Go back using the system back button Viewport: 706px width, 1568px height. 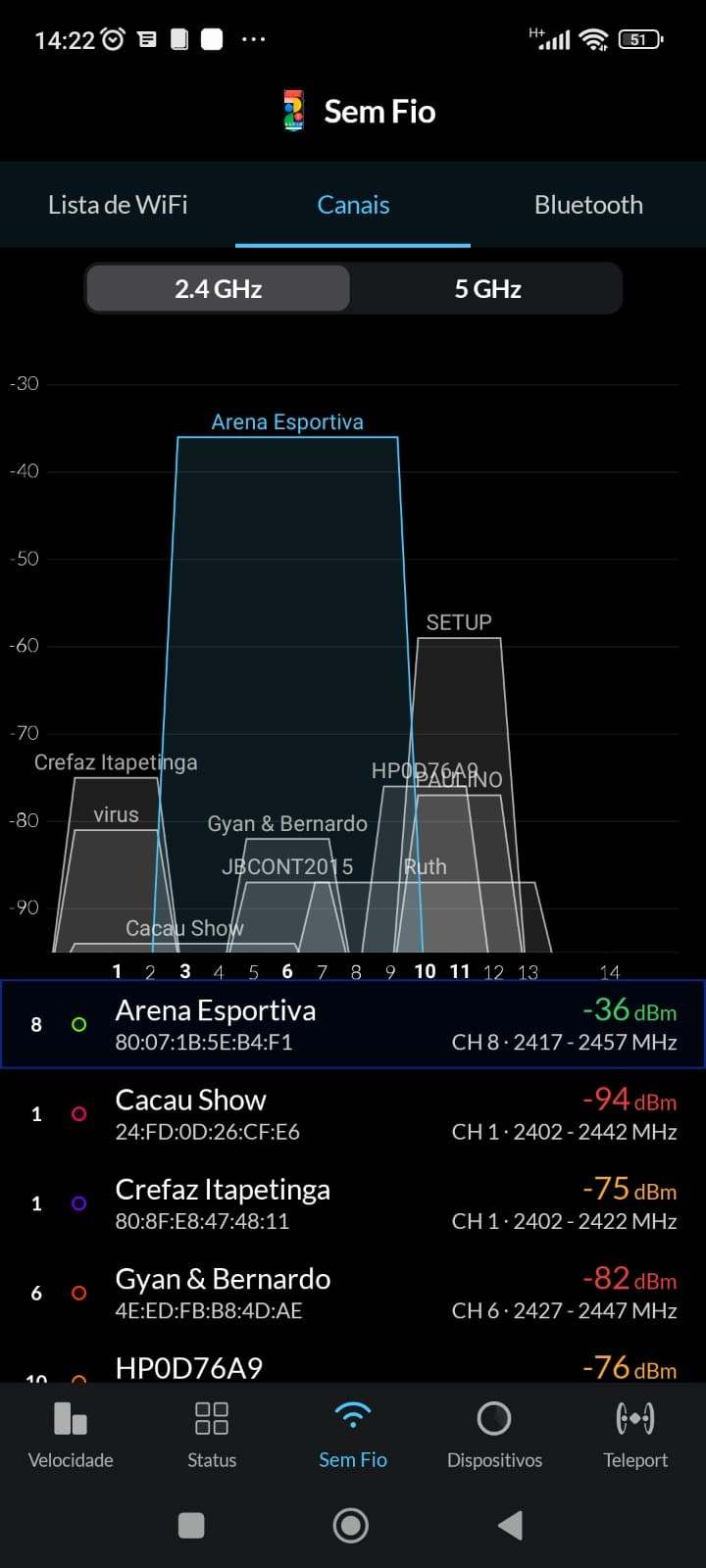click(x=510, y=1525)
